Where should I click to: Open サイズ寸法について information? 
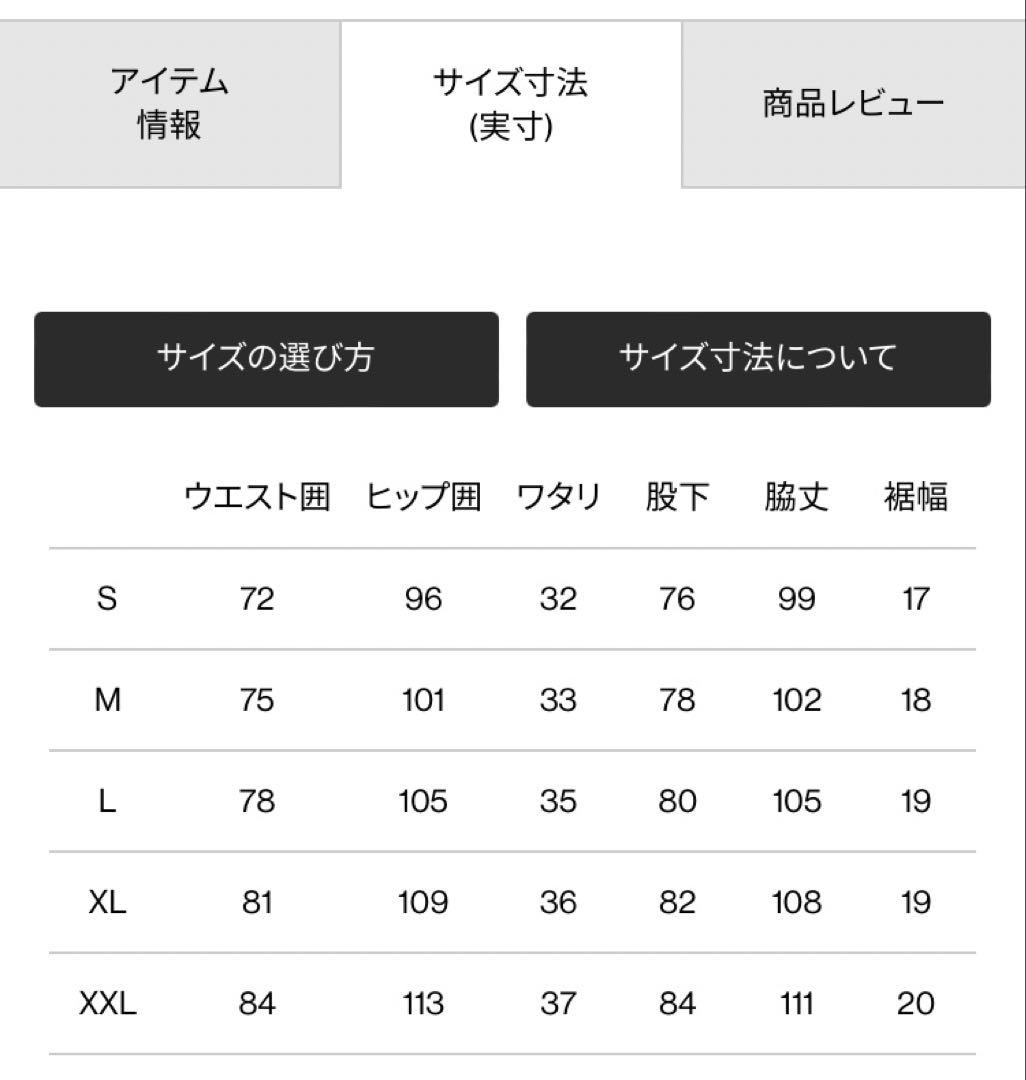click(759, 358)
